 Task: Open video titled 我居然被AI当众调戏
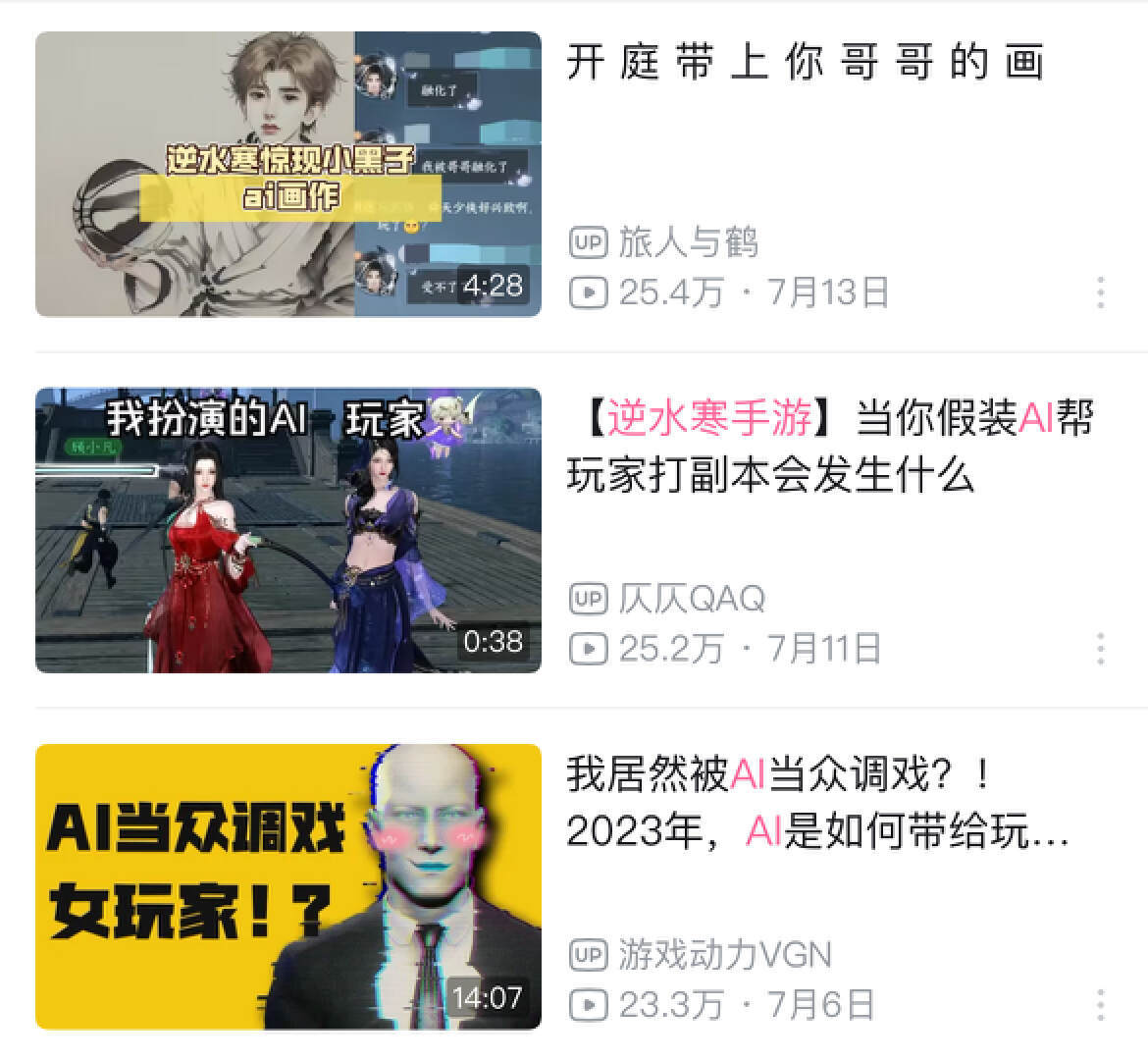click(817, 803)
